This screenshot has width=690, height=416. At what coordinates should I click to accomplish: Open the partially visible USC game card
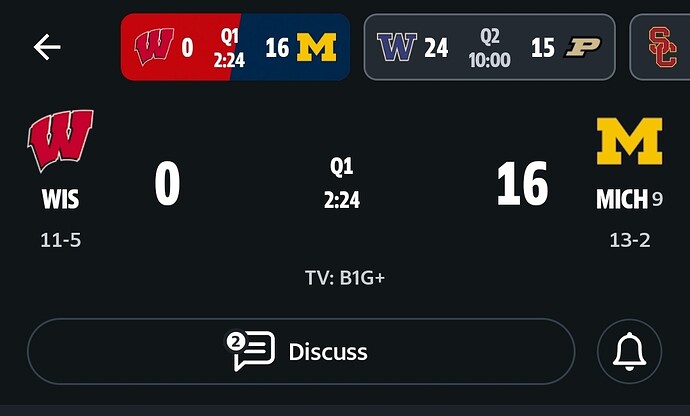pos(662,47)
